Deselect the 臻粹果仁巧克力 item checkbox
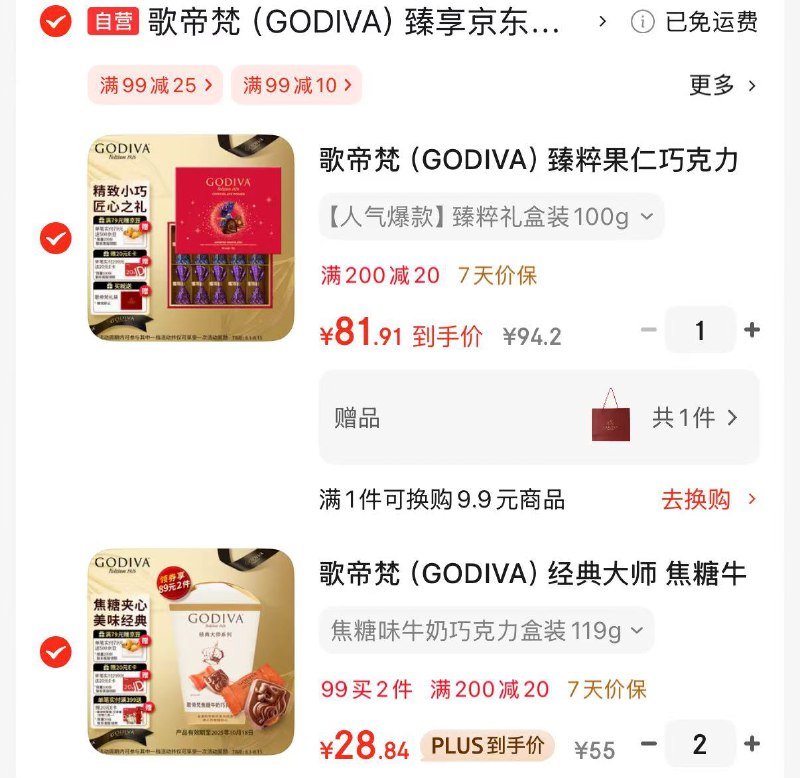800x778 pixels. (x=55, y=238)
